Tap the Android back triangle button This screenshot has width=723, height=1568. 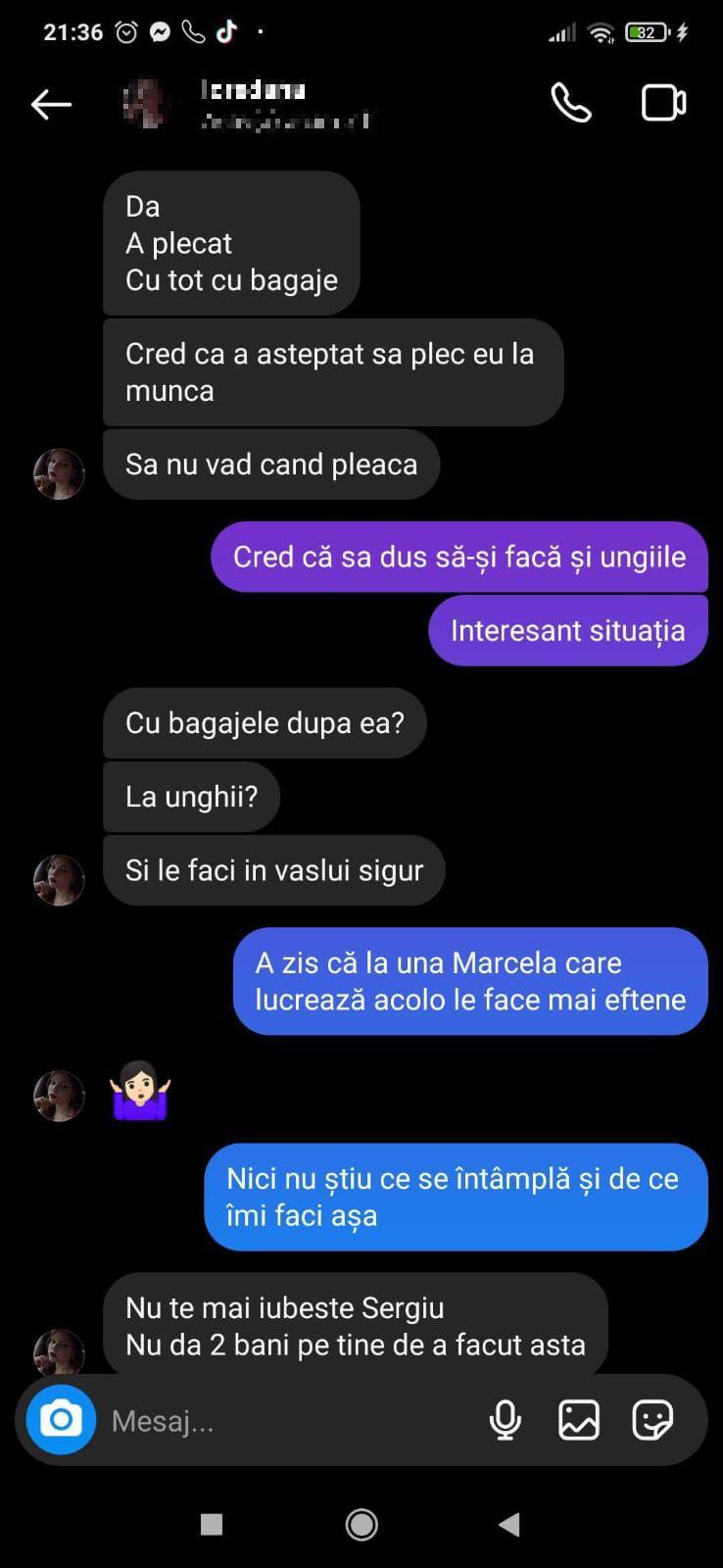click(508, 1525)
